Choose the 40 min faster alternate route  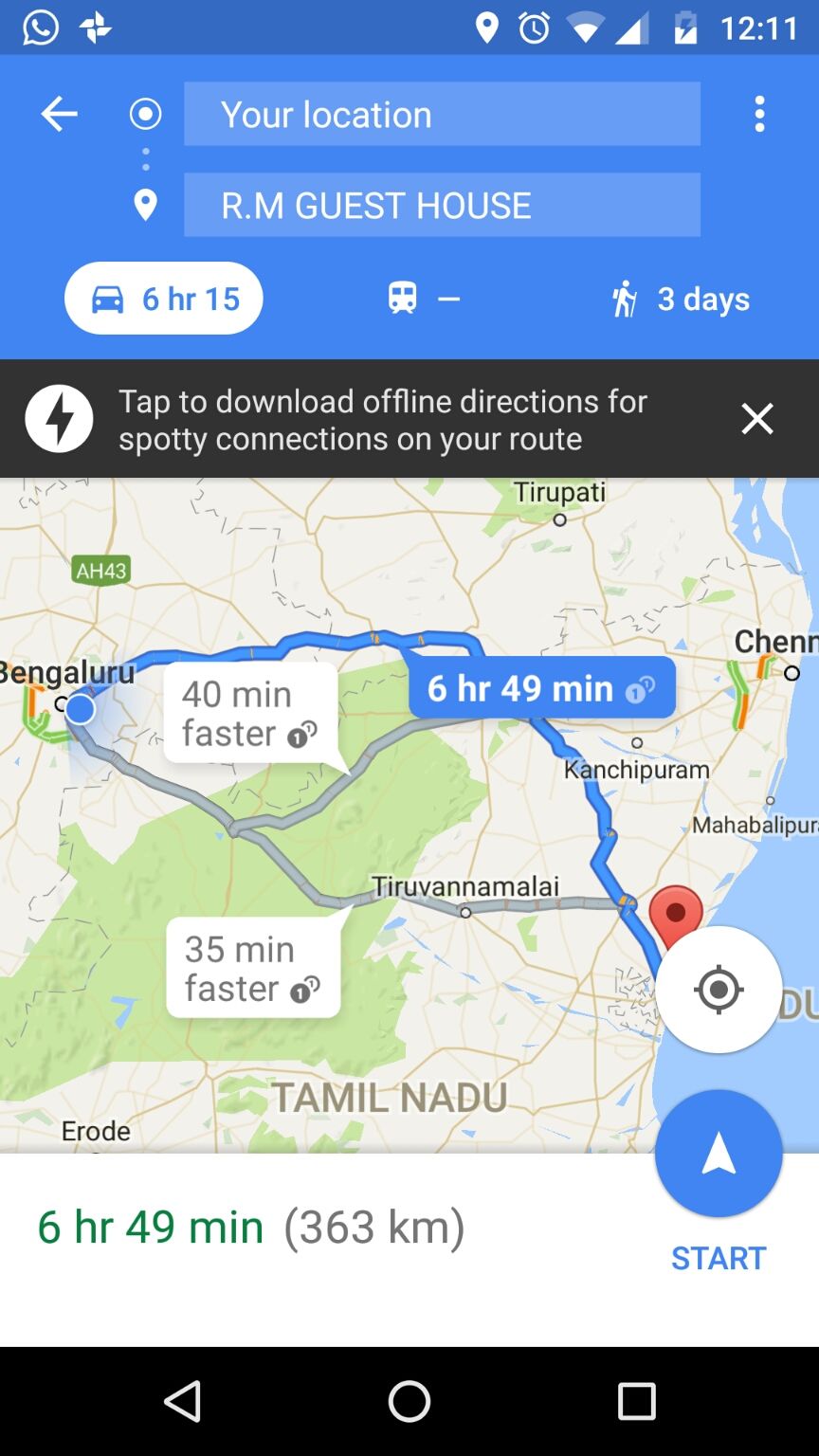pos(249,713)
